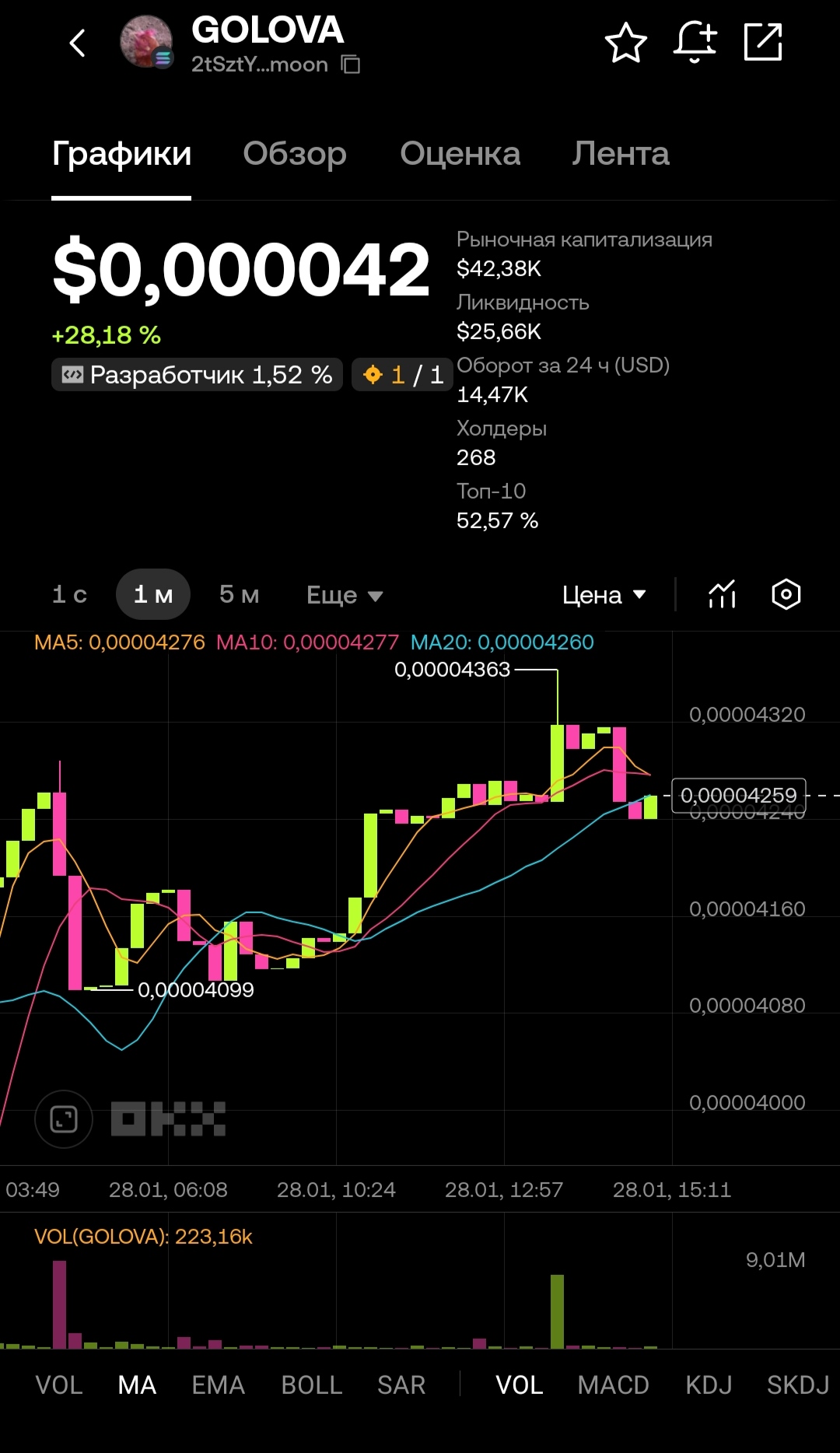Expand chart to fullscreen

64,1119
